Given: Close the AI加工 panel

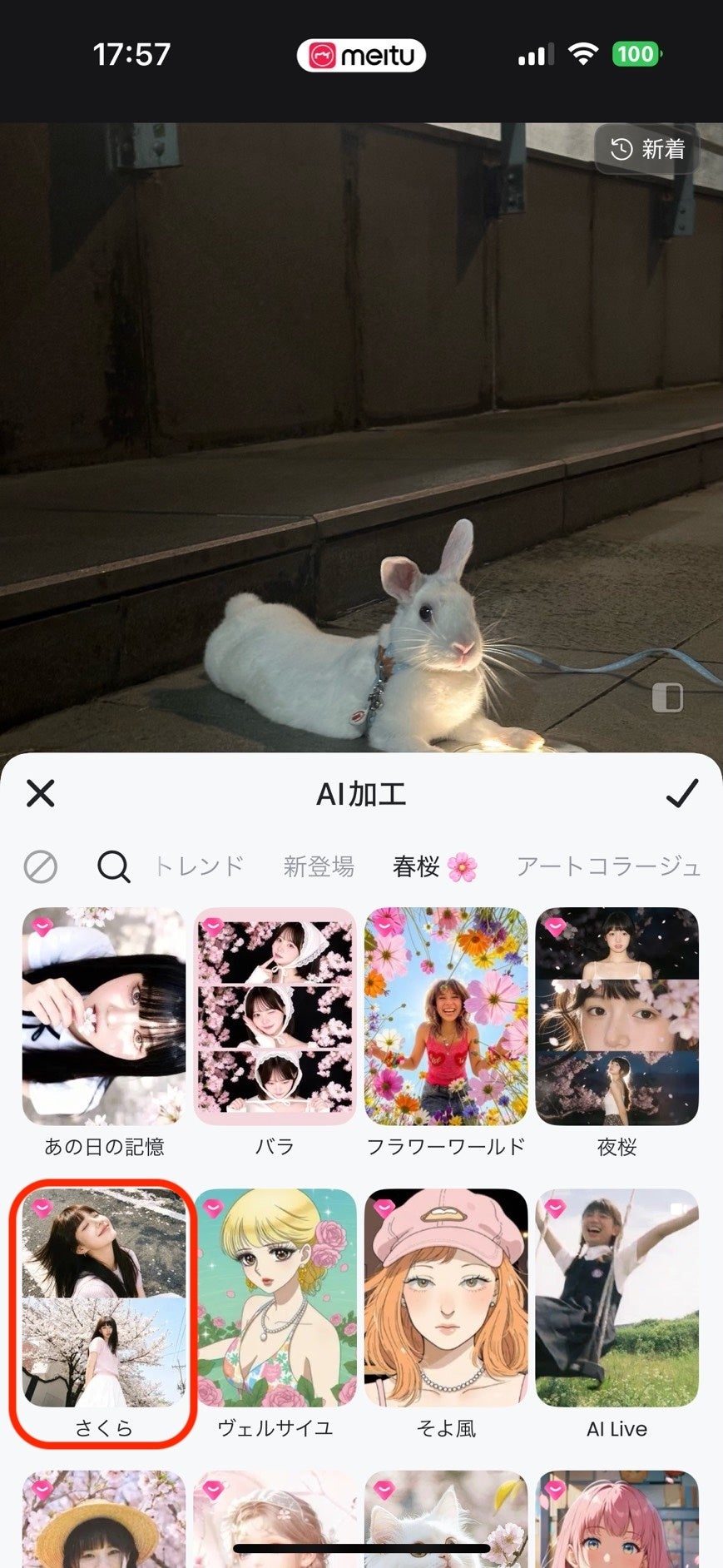Looking at the screenshot, I should click(41, 793).
